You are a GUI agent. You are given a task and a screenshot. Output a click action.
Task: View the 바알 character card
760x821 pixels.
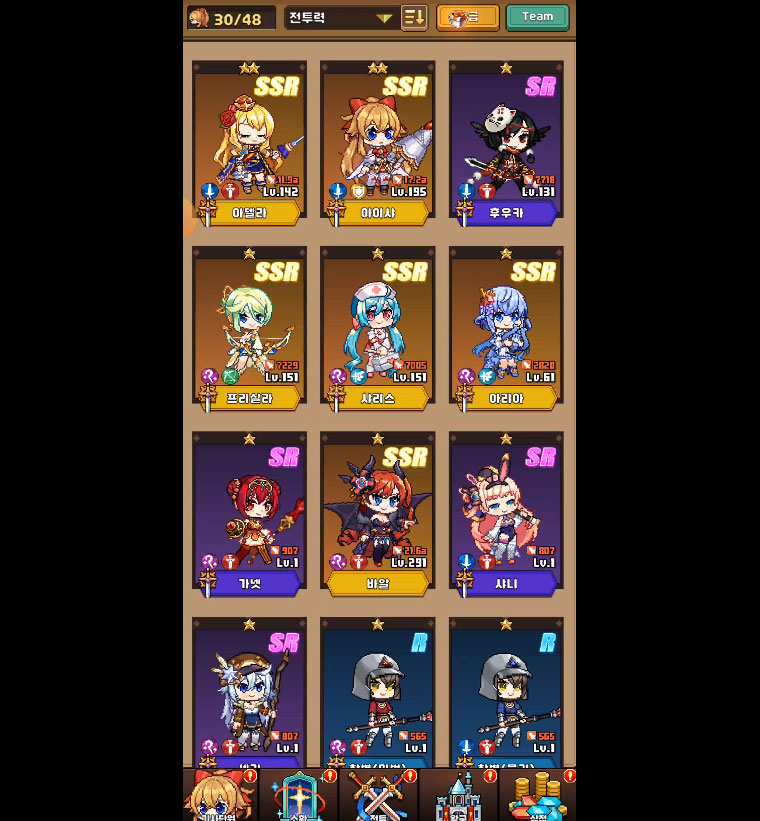[x=377, y=513]
